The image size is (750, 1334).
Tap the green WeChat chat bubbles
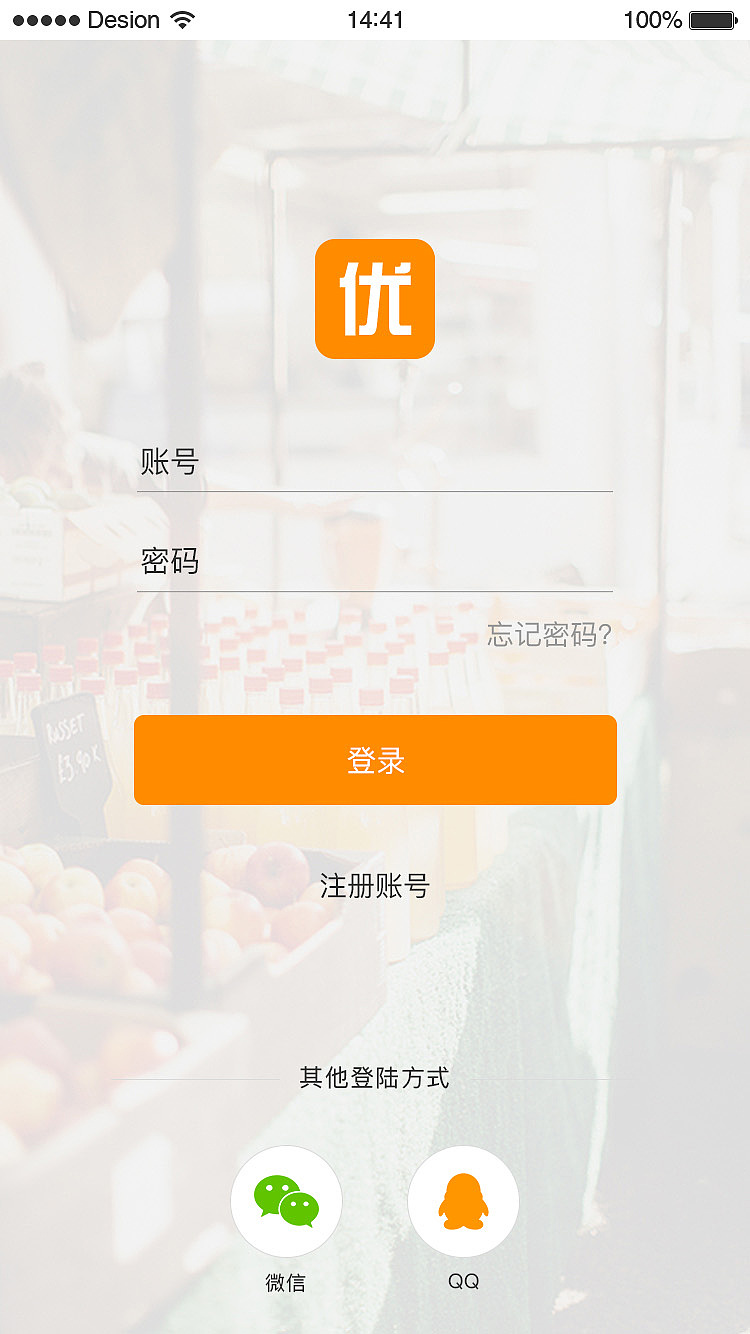[x=286, y=1201]
